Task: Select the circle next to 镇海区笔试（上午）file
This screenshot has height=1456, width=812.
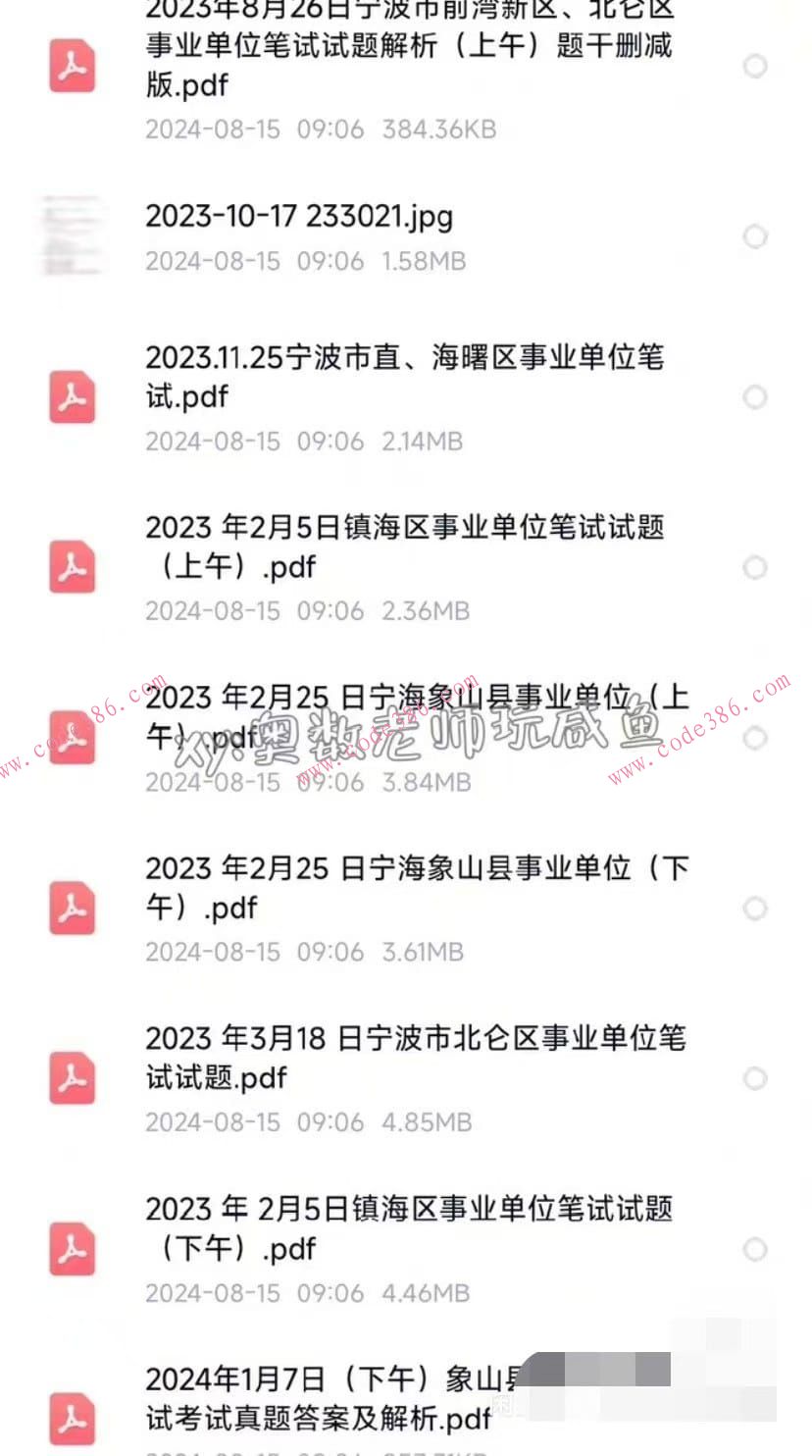Action: pos(755,568)
